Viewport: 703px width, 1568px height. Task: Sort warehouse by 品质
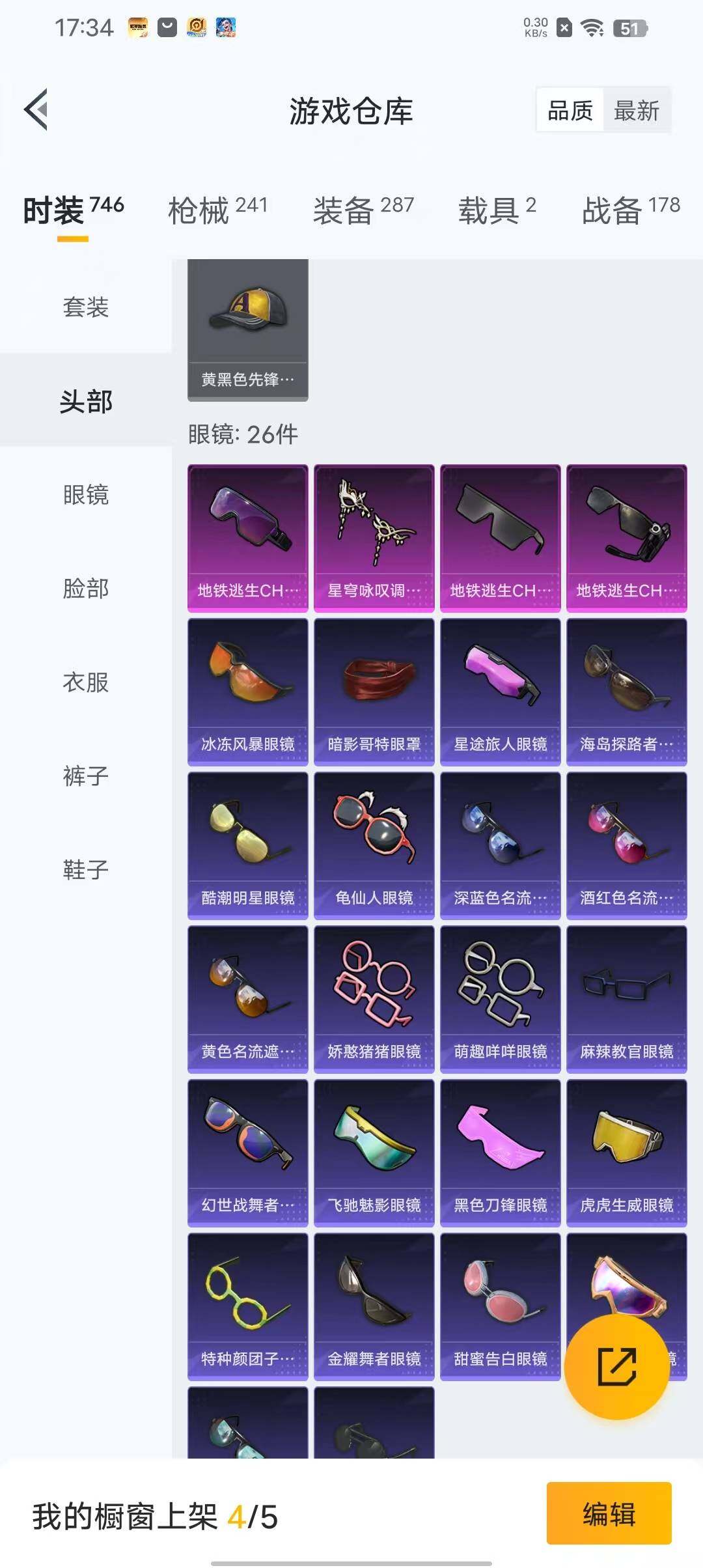point(570,111)
